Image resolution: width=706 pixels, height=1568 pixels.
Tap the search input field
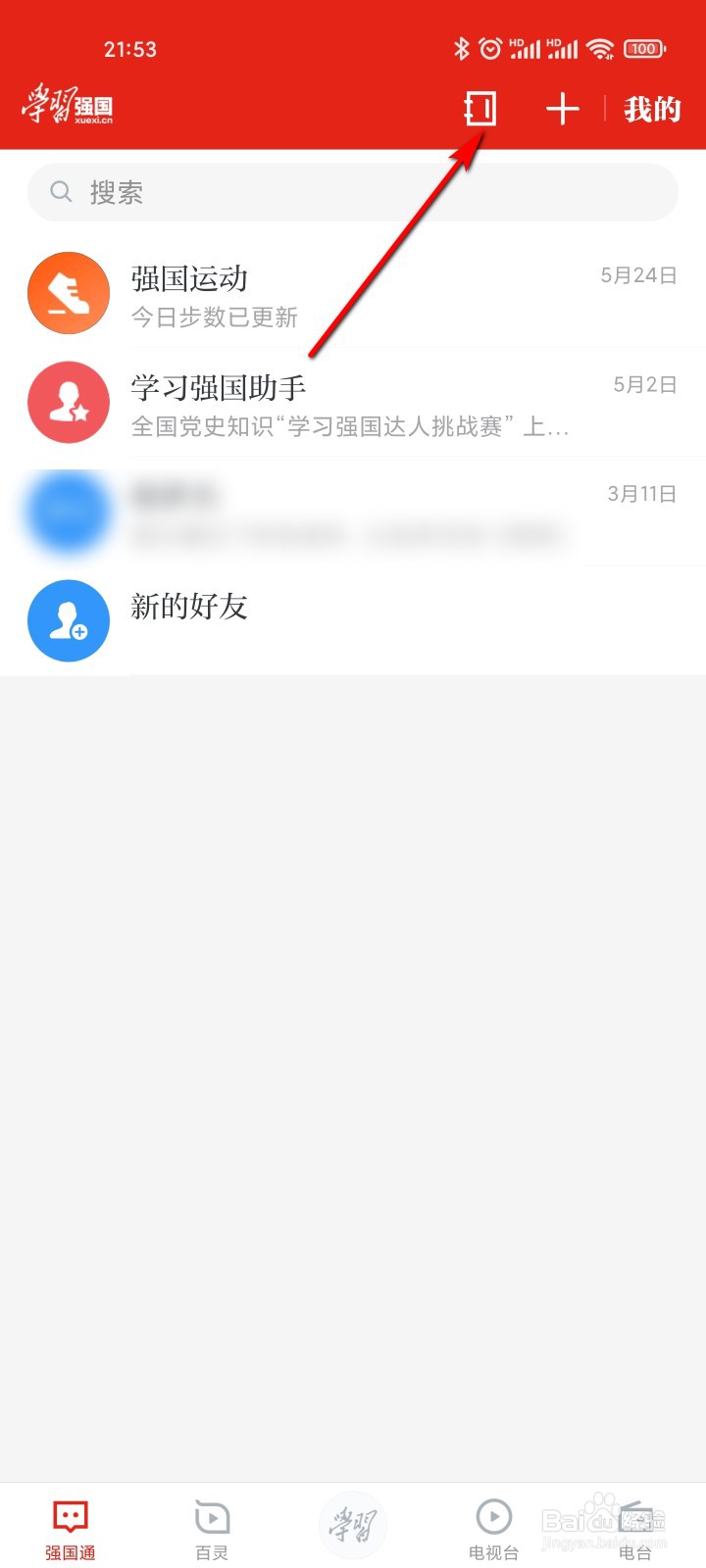353,192
